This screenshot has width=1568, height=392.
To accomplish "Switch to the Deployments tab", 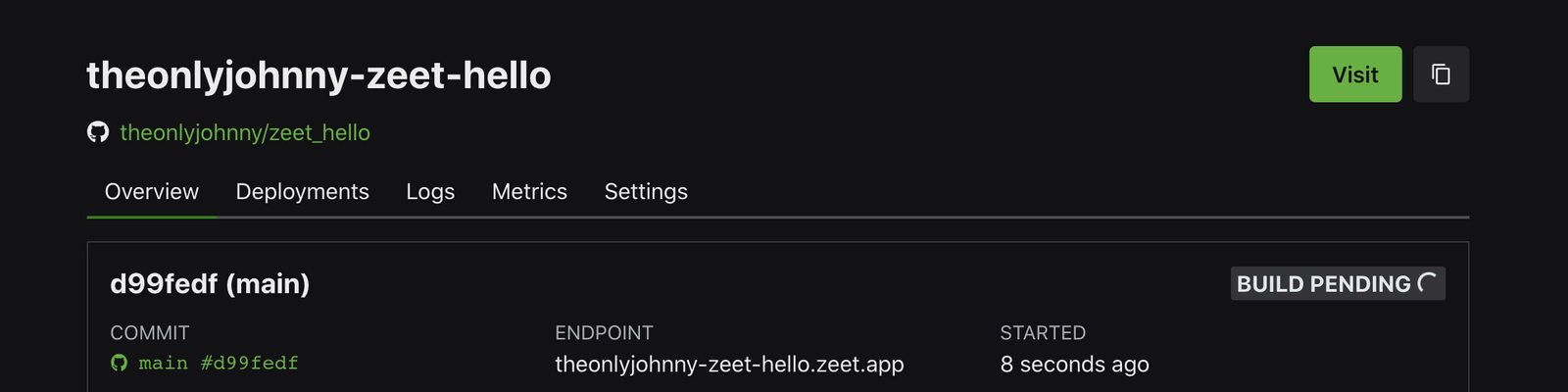I will [302, 192].
